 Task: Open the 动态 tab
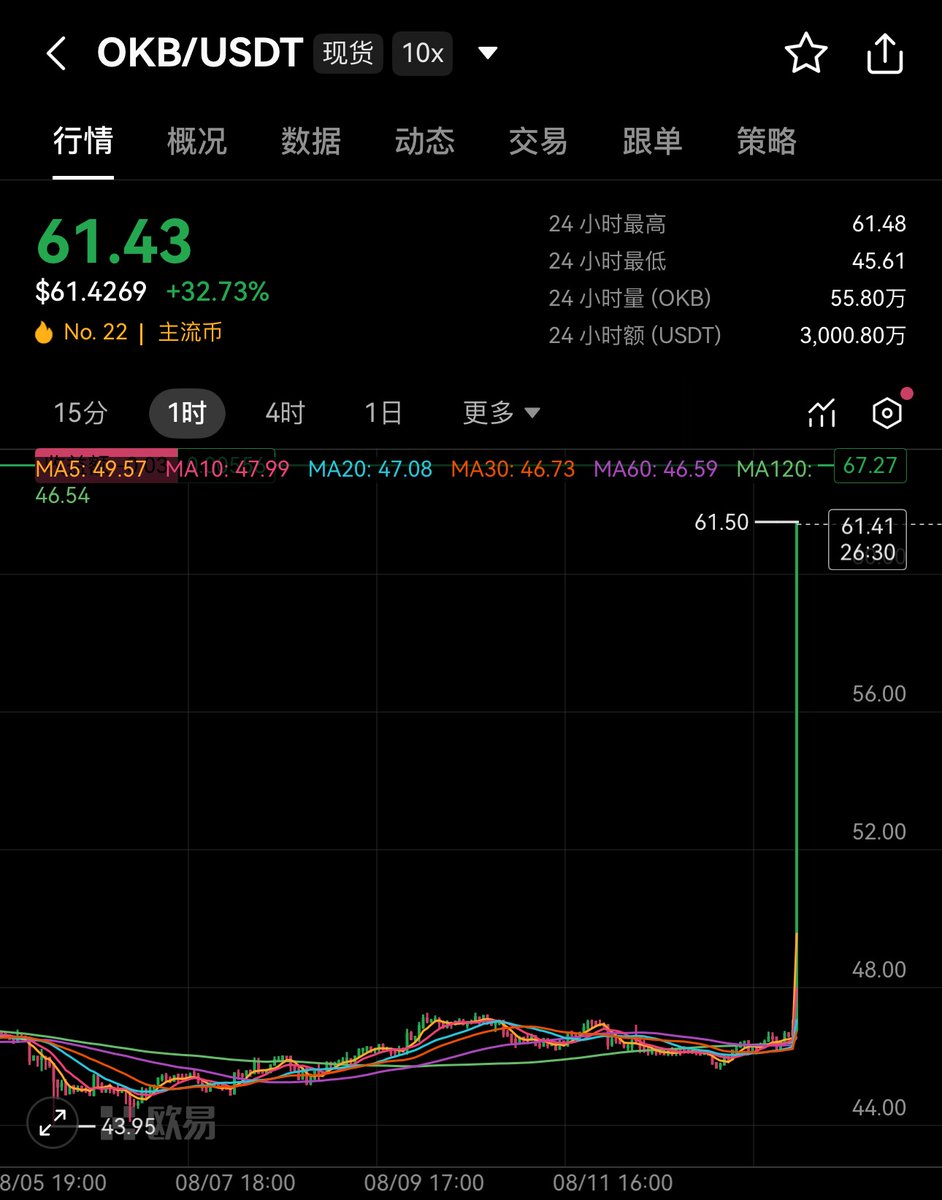point(425,141)
